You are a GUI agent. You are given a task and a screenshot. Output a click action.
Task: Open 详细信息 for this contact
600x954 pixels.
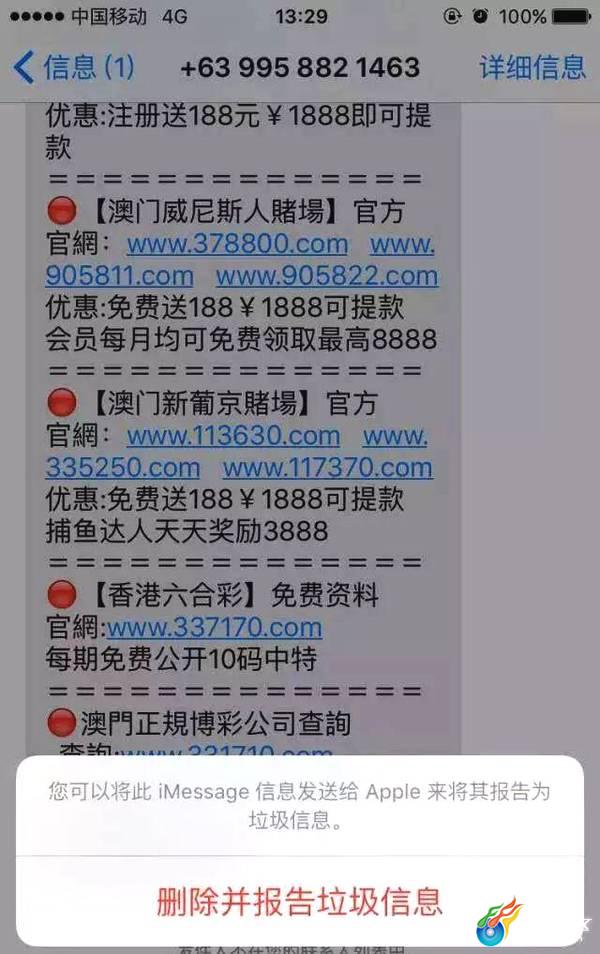pyautogui.click(x=532, y=68)
